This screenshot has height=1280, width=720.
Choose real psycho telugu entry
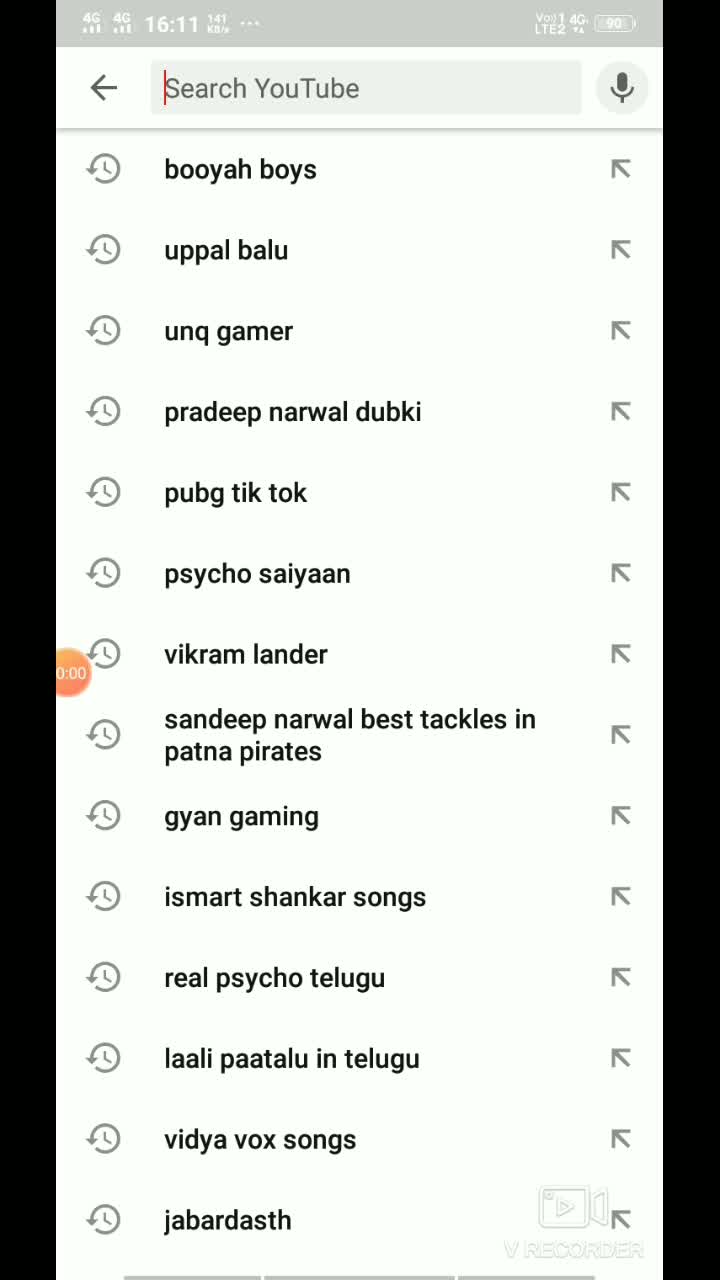pyautogui.click(x=274, y=978)
